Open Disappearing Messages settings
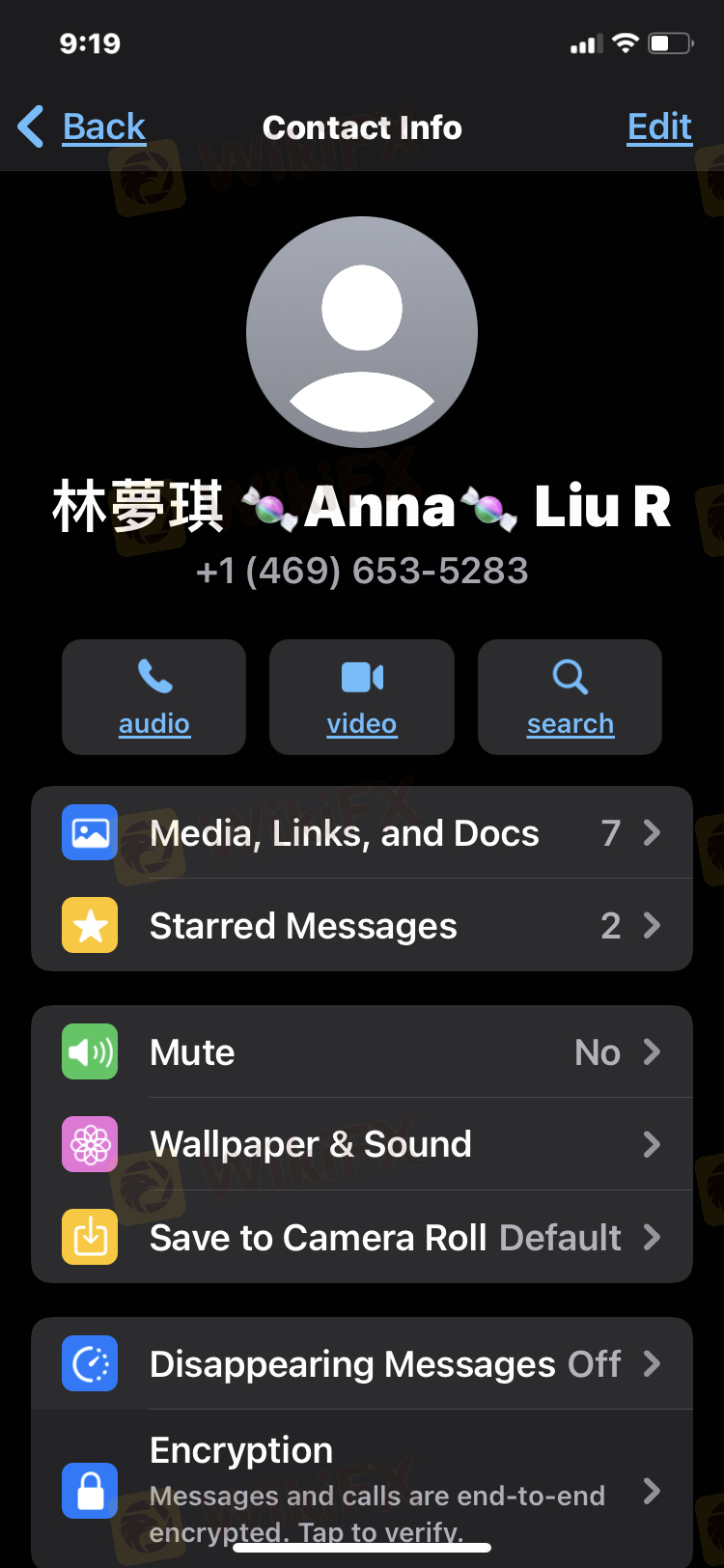Image resolution: width=724 pixels, height=1568 pixels. point(362,1364)
